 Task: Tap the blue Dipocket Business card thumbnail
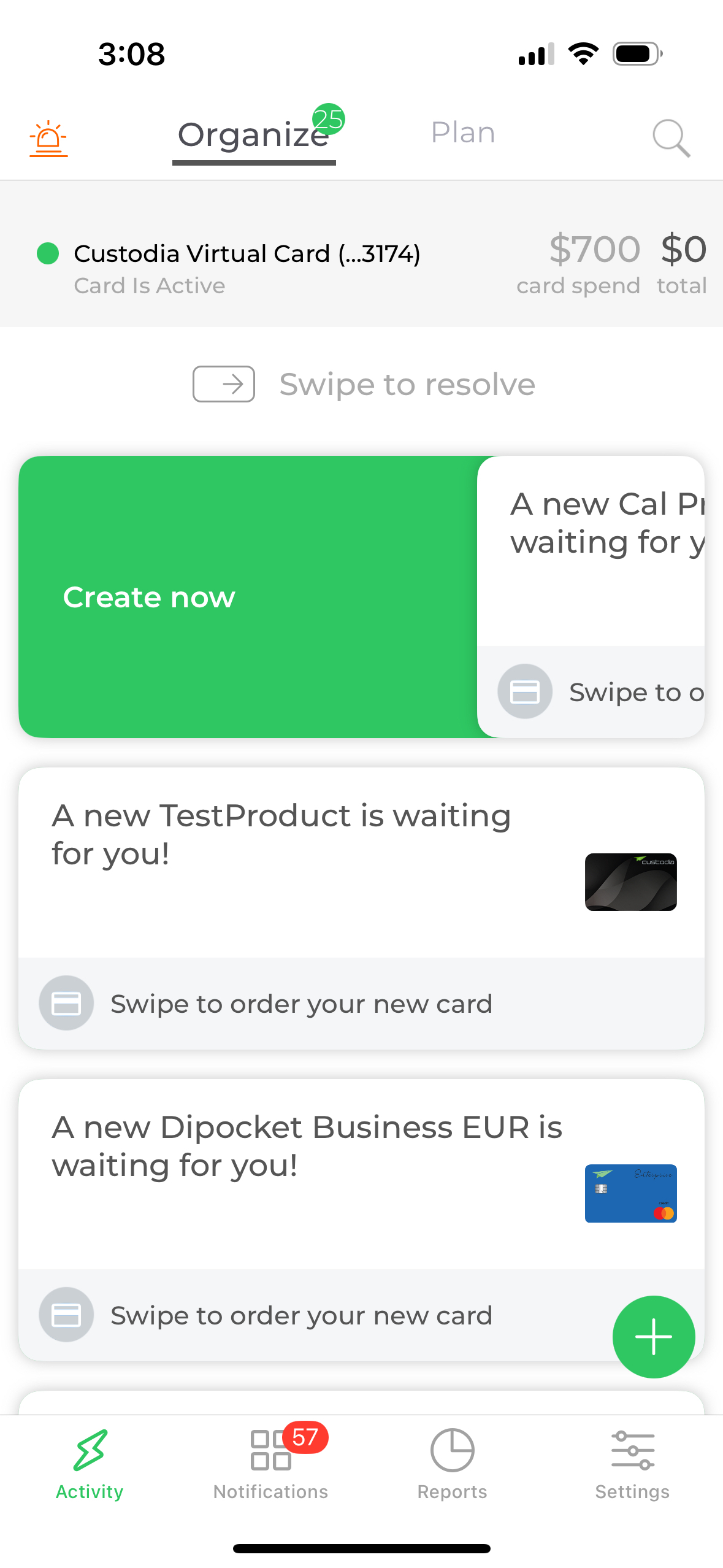coord(630,1193)
